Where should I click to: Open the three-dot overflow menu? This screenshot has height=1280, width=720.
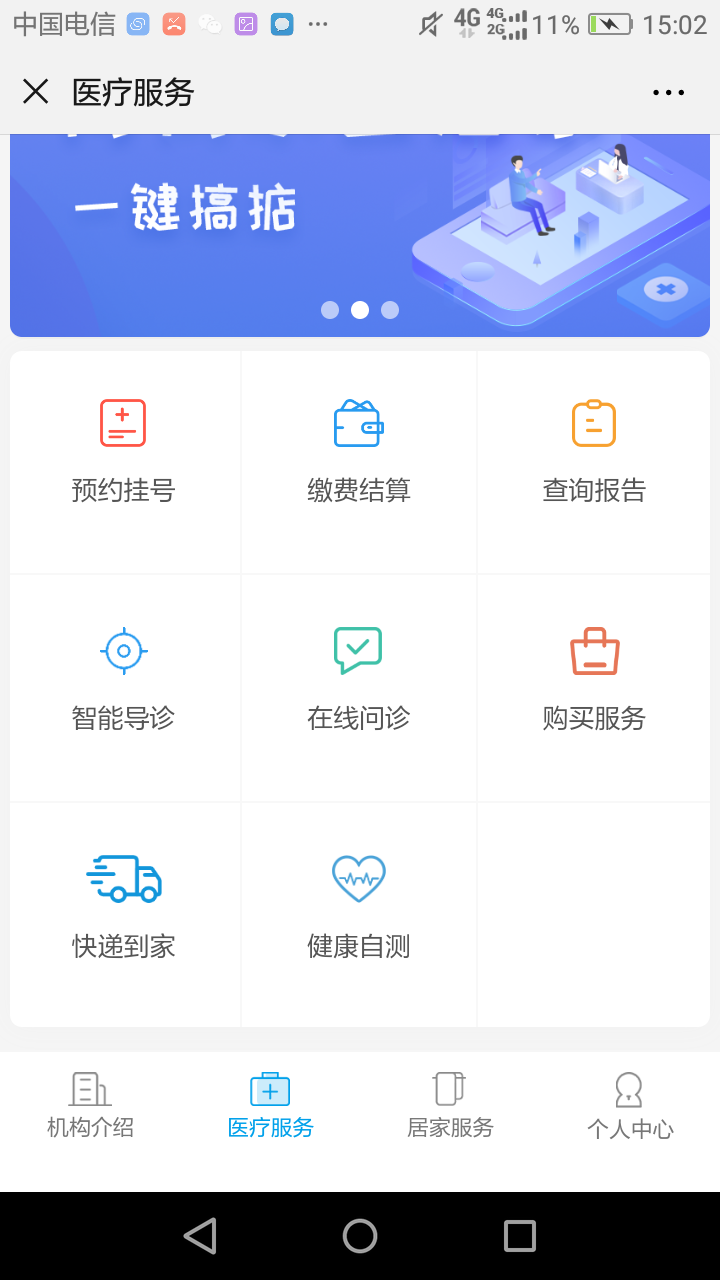[x=668, y=93]
